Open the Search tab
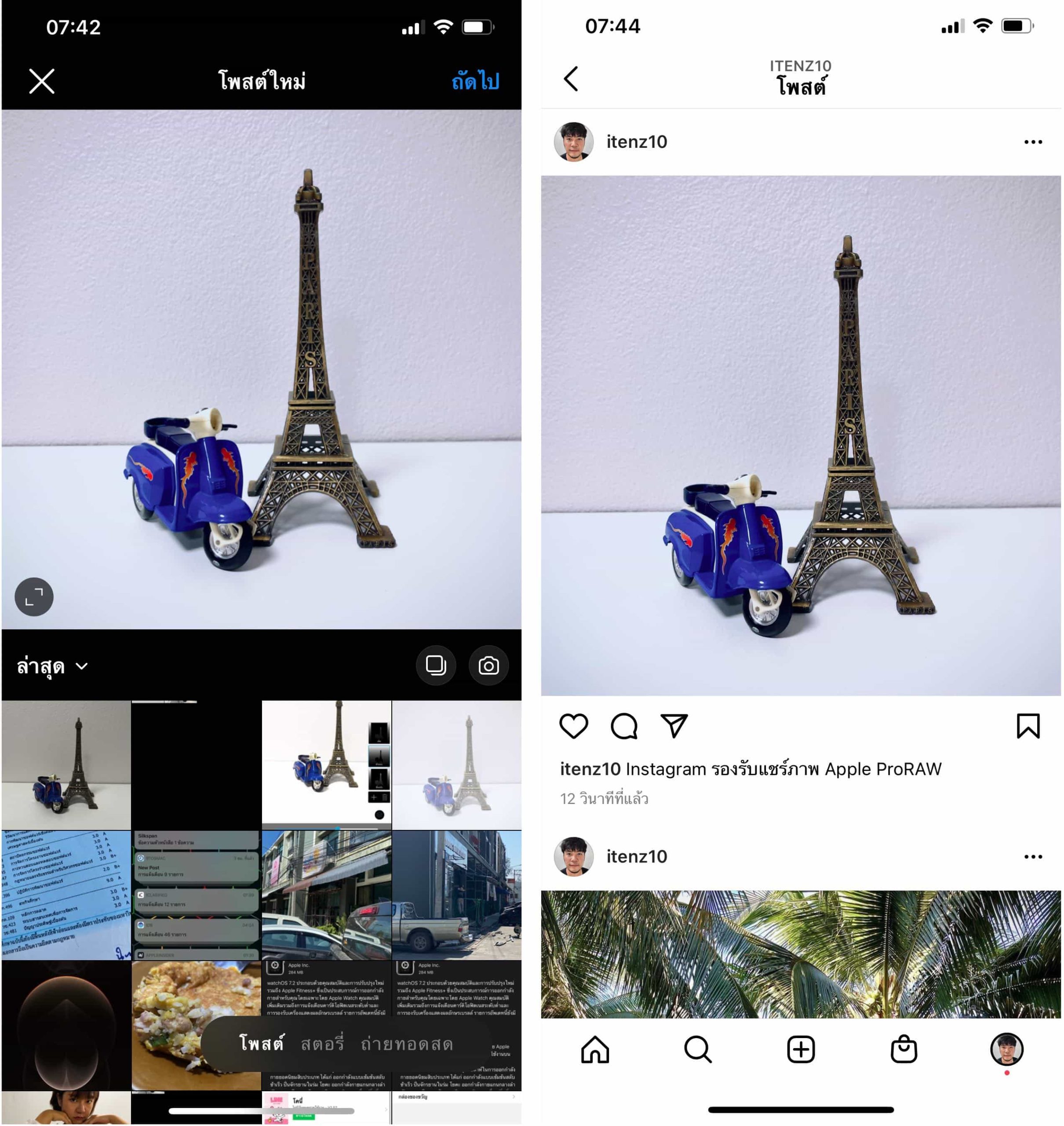1064x1126 pixels. click(x=698, y=1049)
